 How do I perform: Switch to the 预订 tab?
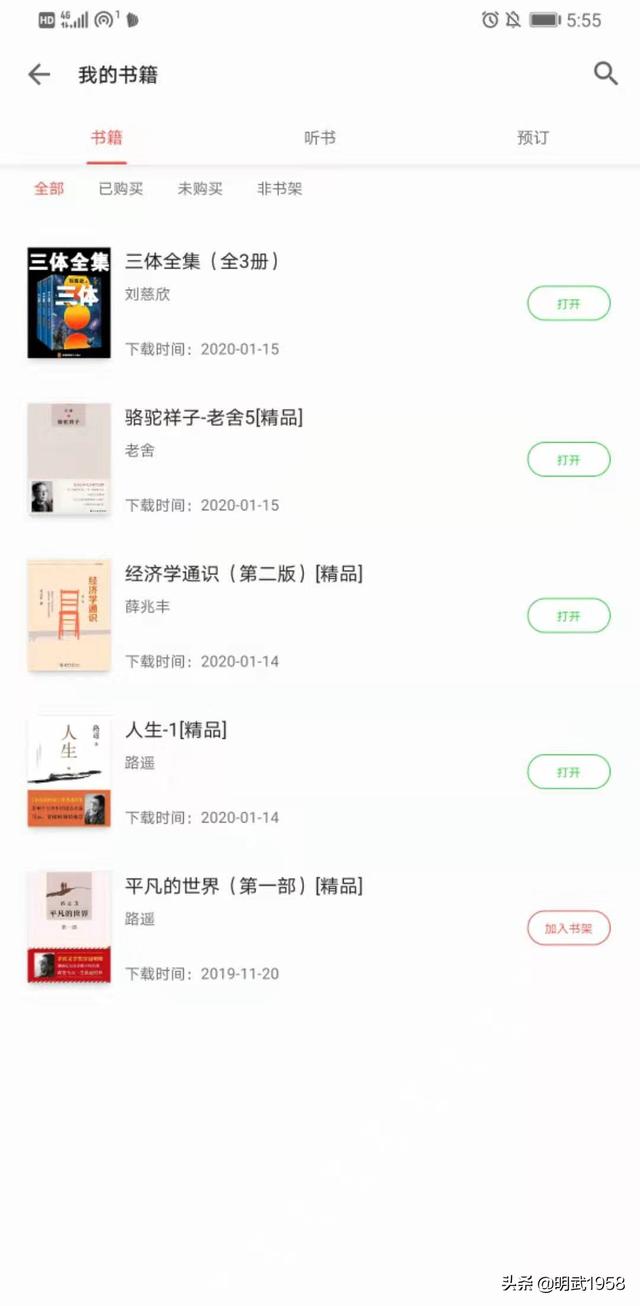(533, 138)
